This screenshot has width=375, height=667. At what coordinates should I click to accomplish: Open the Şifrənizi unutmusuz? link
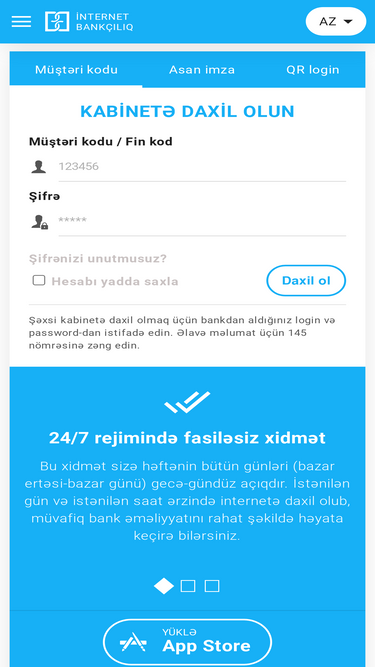click(98, 258)
